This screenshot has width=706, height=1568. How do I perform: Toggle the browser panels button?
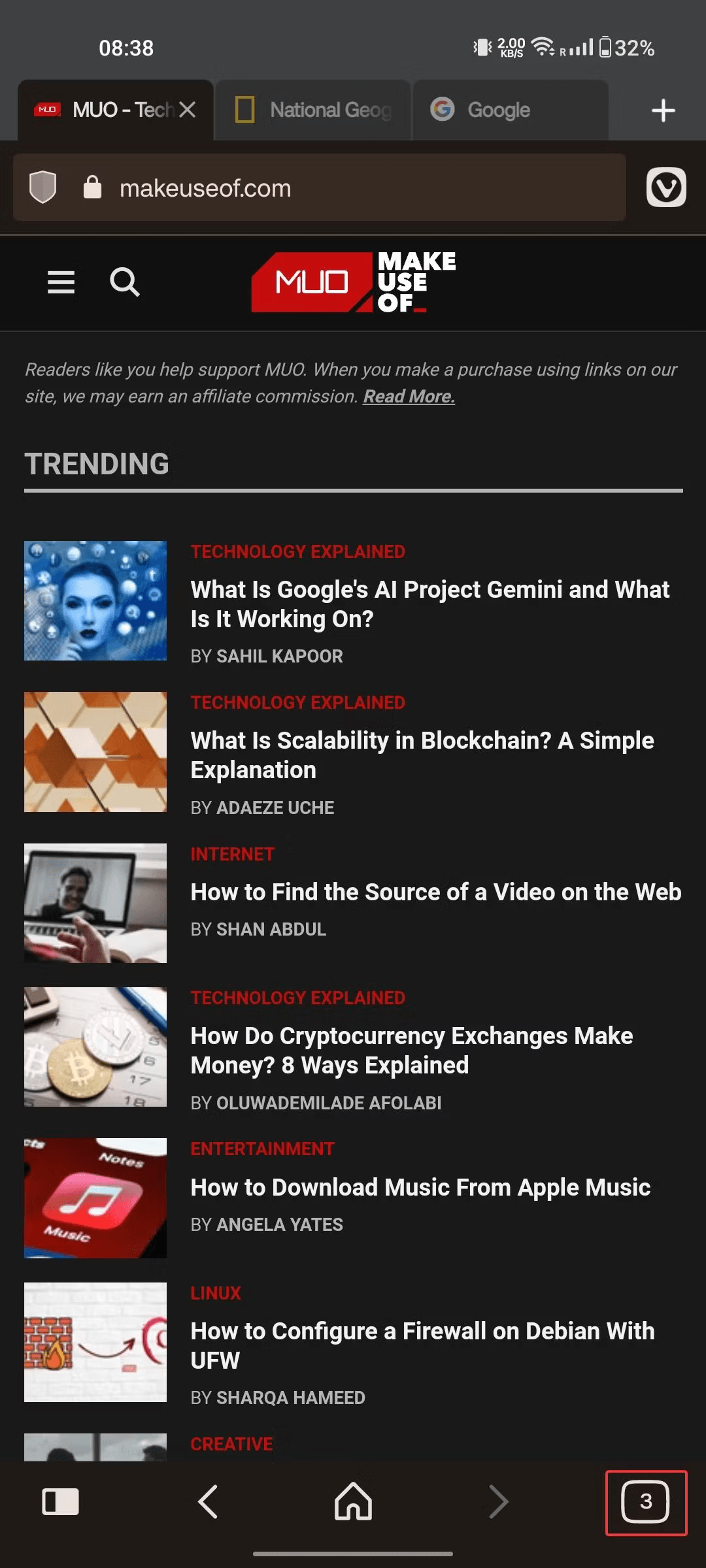pos(60,1501)
